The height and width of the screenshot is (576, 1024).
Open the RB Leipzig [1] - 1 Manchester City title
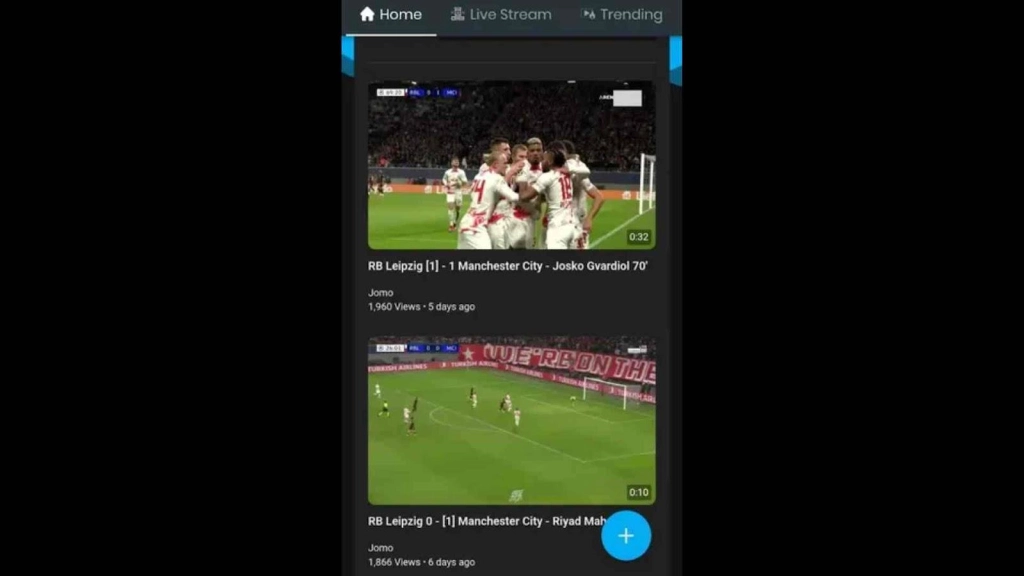[508, 266]
